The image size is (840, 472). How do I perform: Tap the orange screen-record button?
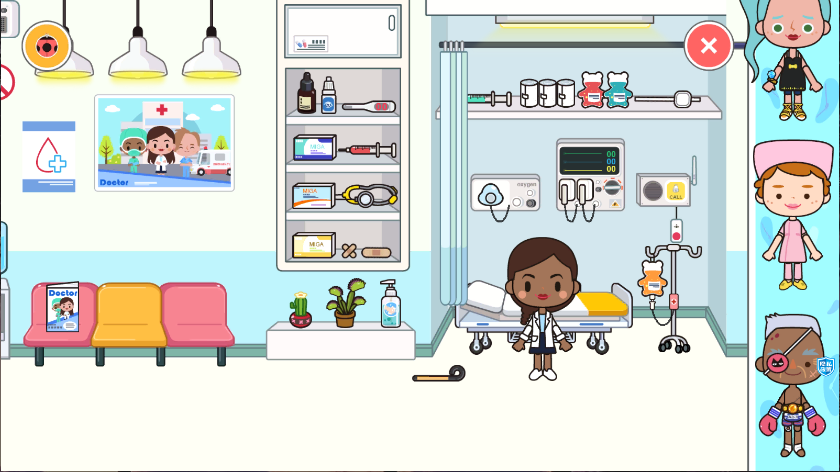pos(45,46)
